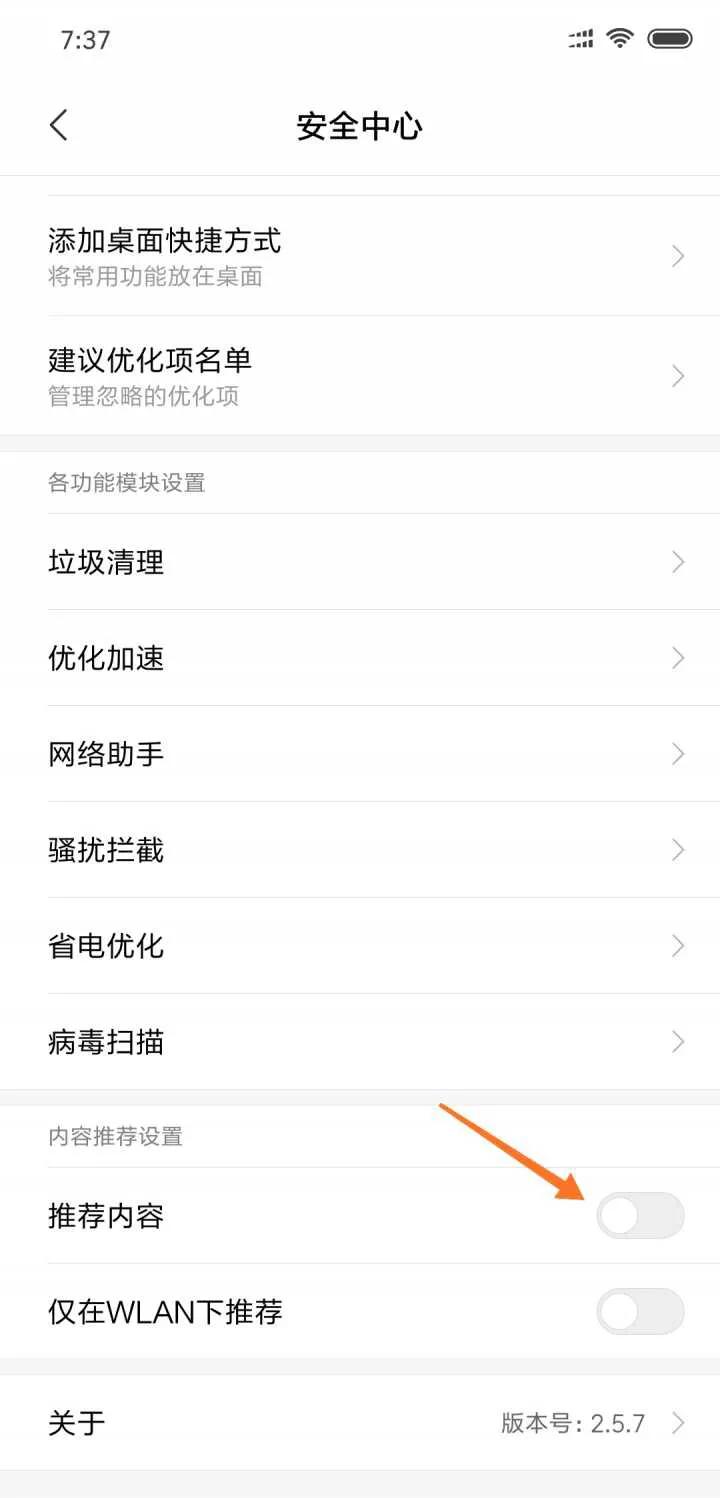Select the 安全中心 title bar
The height and width of the screenshot is (1498, 720).
pyautogui.click(x=360, y=124)
